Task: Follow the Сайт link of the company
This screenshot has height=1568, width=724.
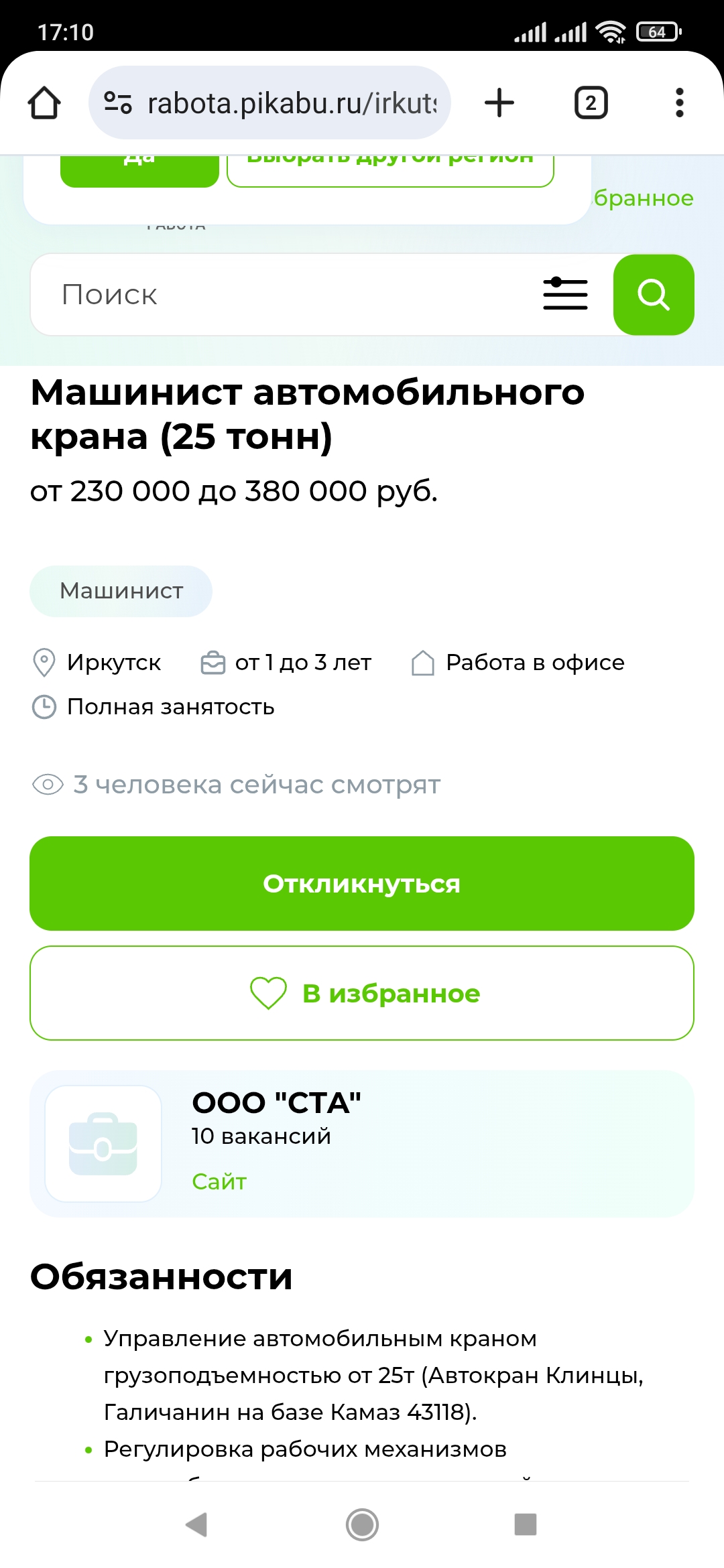Action: pos(219,1181)
